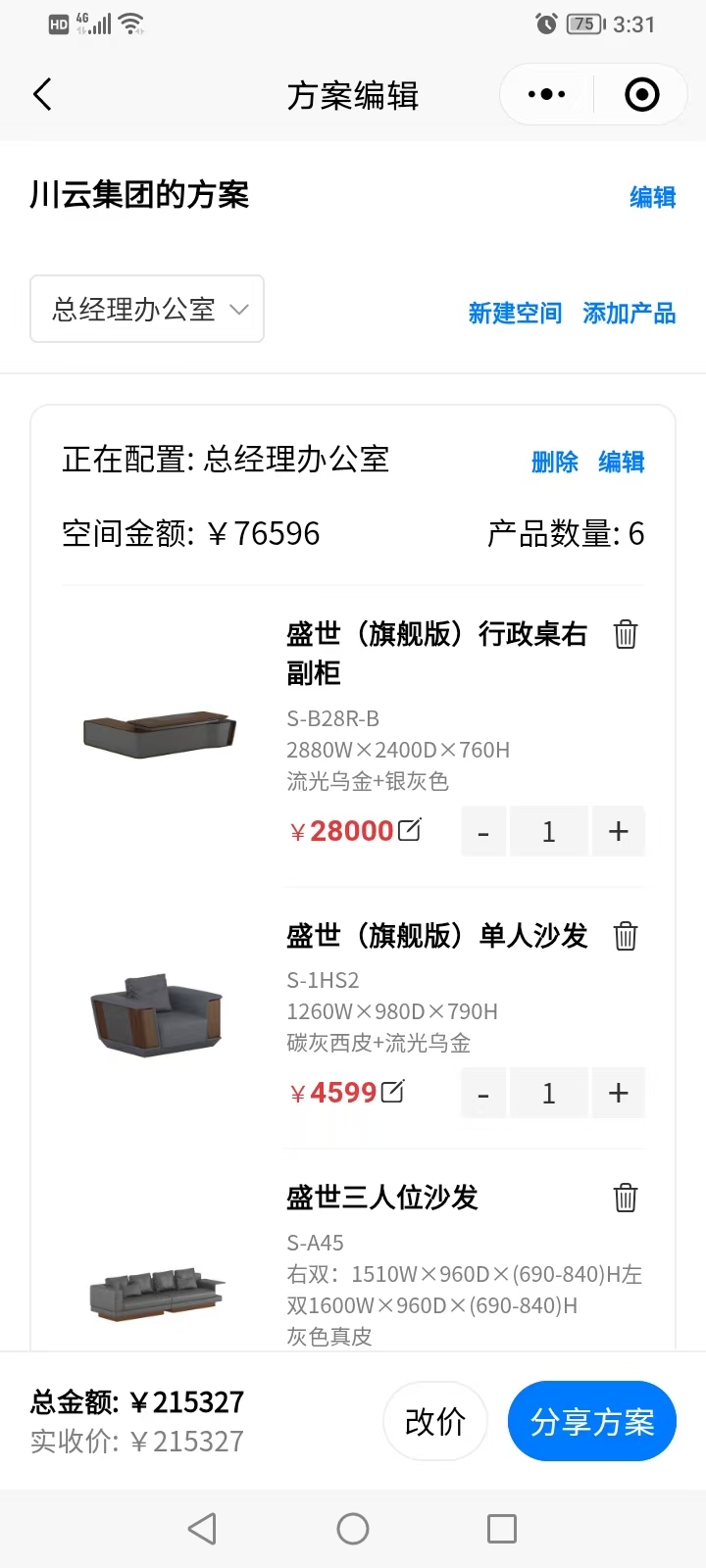Remove 盛世行政桌右副柜 with trash icon
The image size is (706, 1568).
point(626,634)
